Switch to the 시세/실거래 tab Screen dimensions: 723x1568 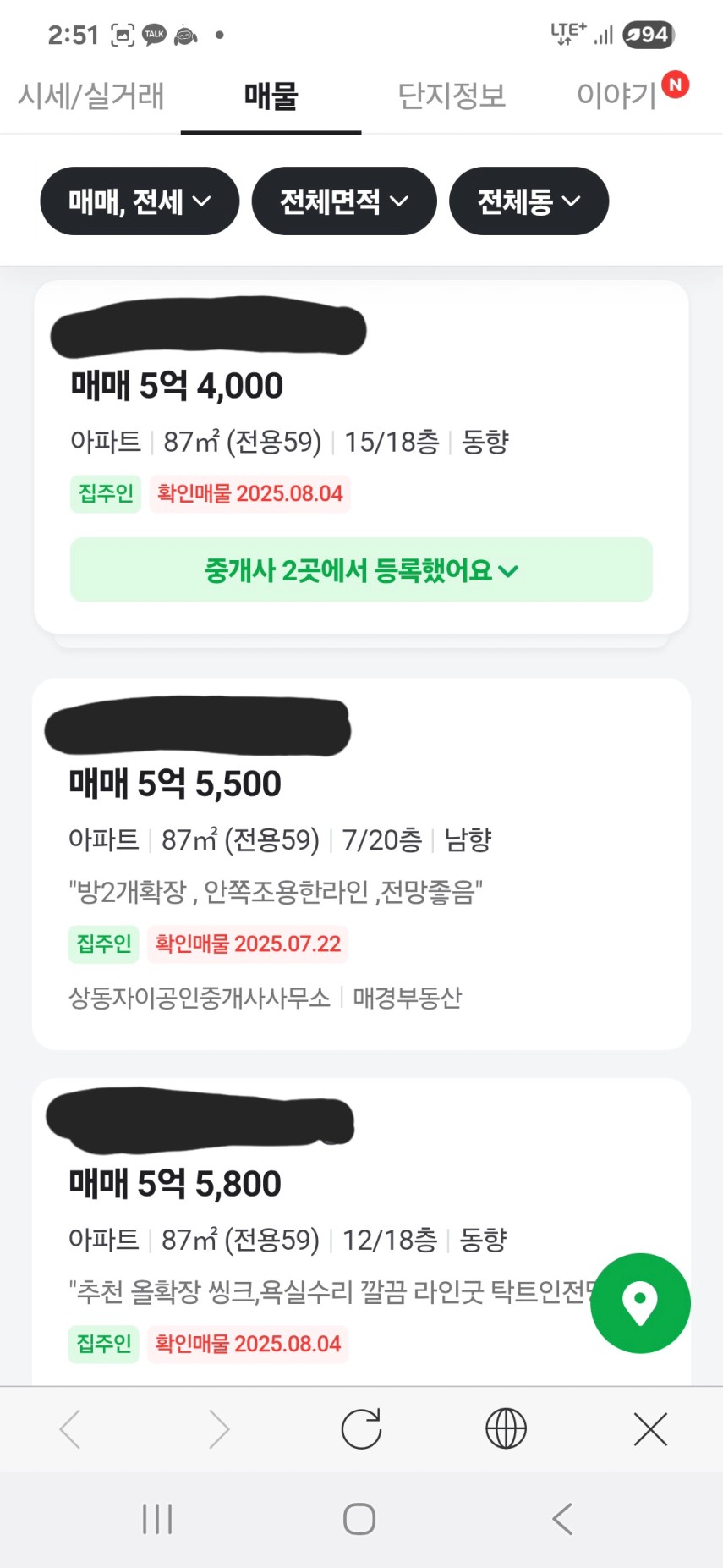(x=90, y=95)
